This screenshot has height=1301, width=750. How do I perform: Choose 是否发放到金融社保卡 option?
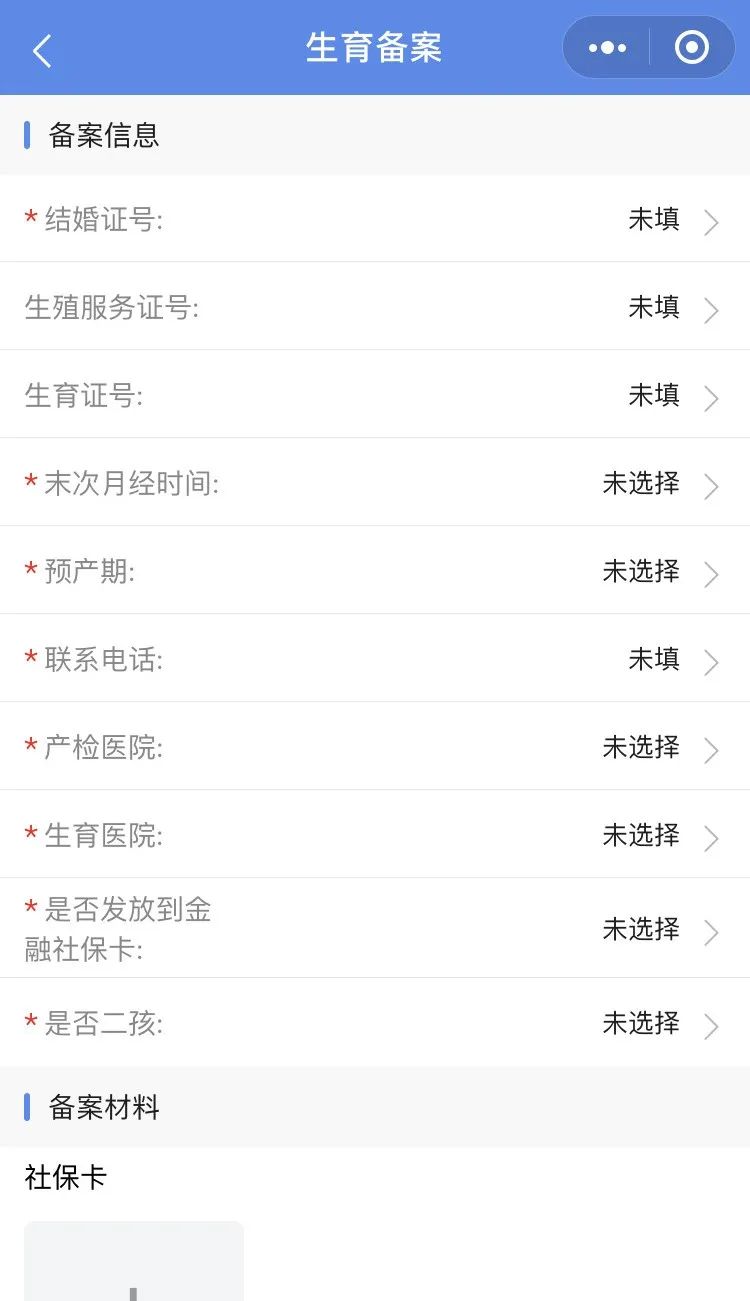pyautogui.click(x=642, y=929)
